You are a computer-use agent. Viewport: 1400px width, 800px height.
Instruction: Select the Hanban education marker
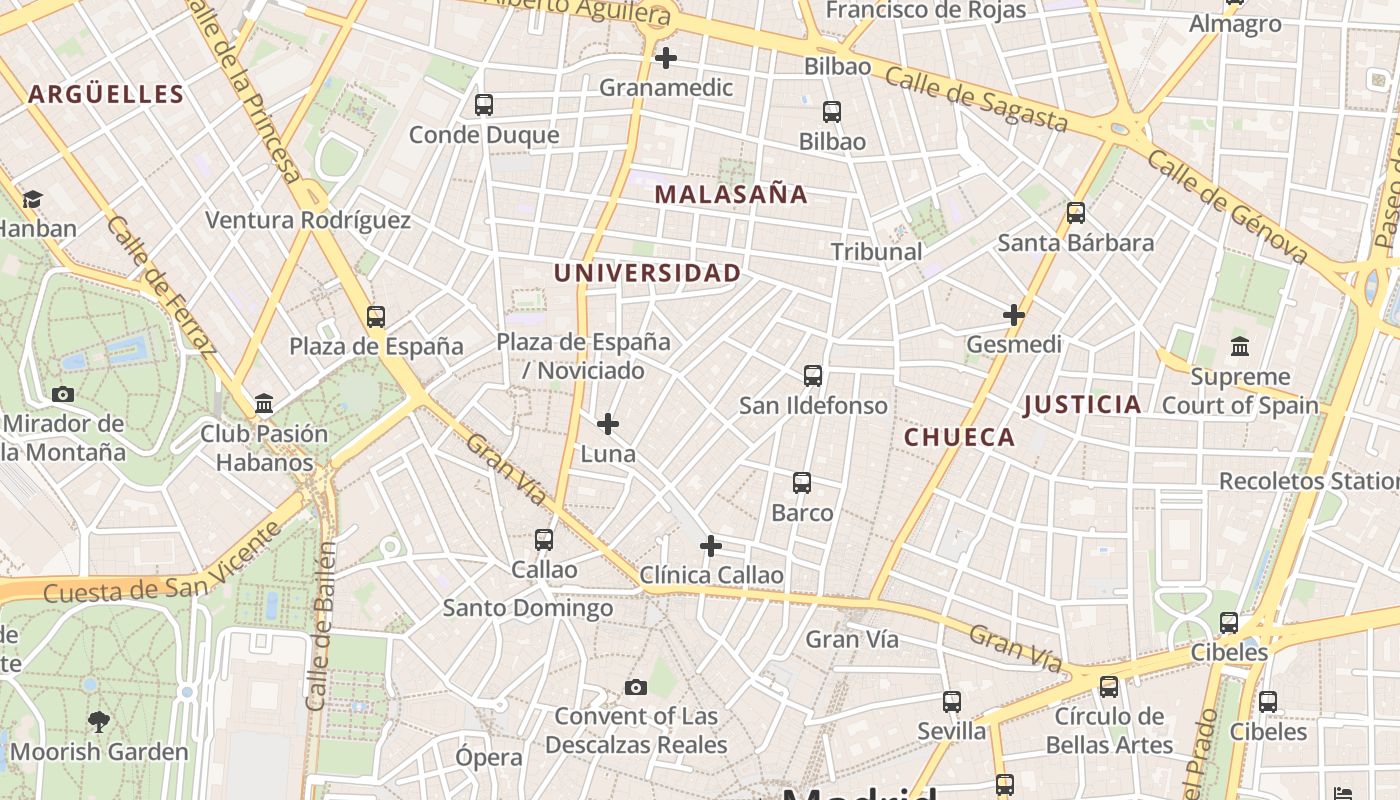tap(33, 199)
